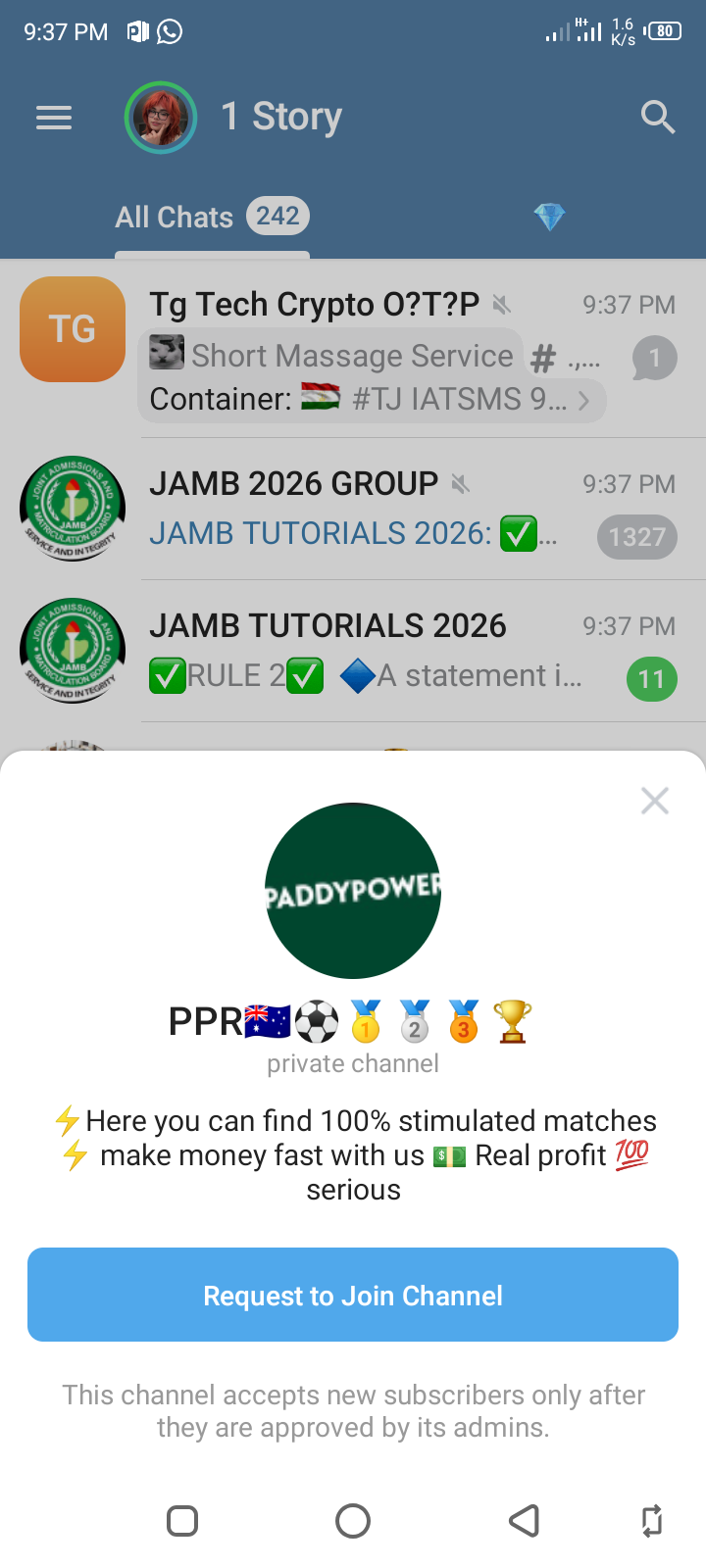View the story from the profile avatar

[161, 118]
